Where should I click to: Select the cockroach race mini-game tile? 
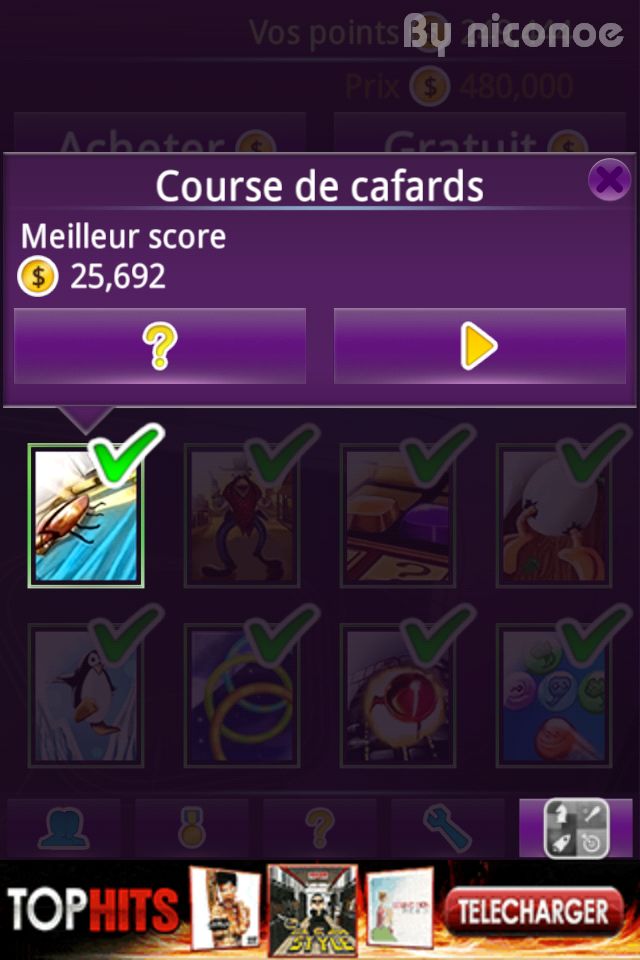tap(86, 515)
